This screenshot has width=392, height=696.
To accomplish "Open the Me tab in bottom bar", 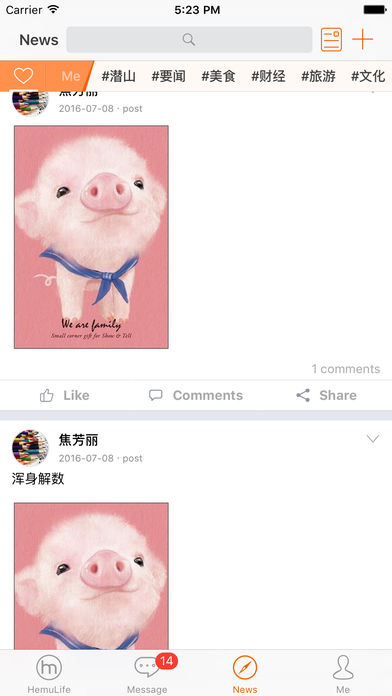I will point(343,674).
